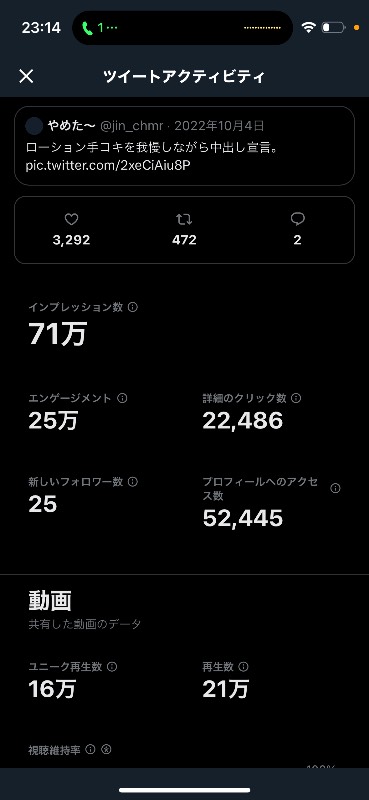Tap info icon for 新しいフォロワー数
The height and width of the screenshot is (800, 369).
(133, 482)
